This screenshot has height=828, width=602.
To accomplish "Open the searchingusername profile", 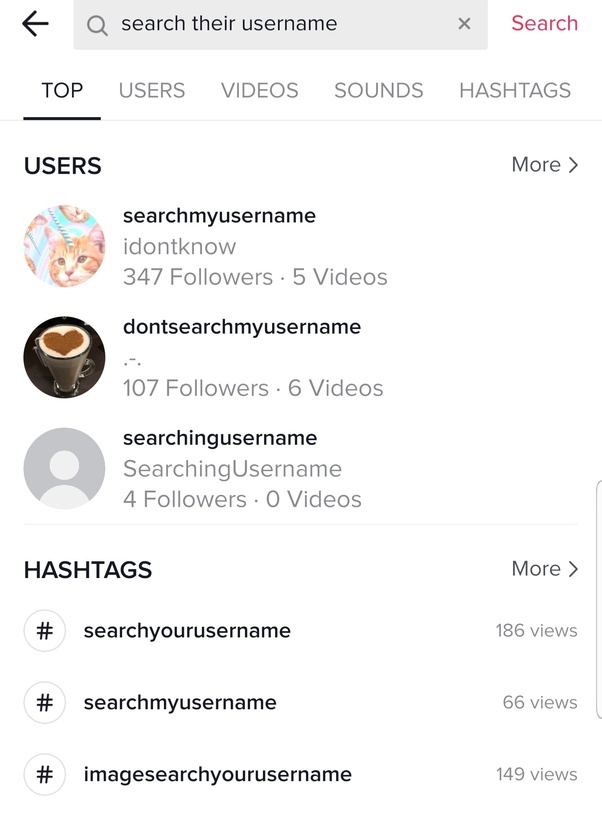I will [219, 438].
